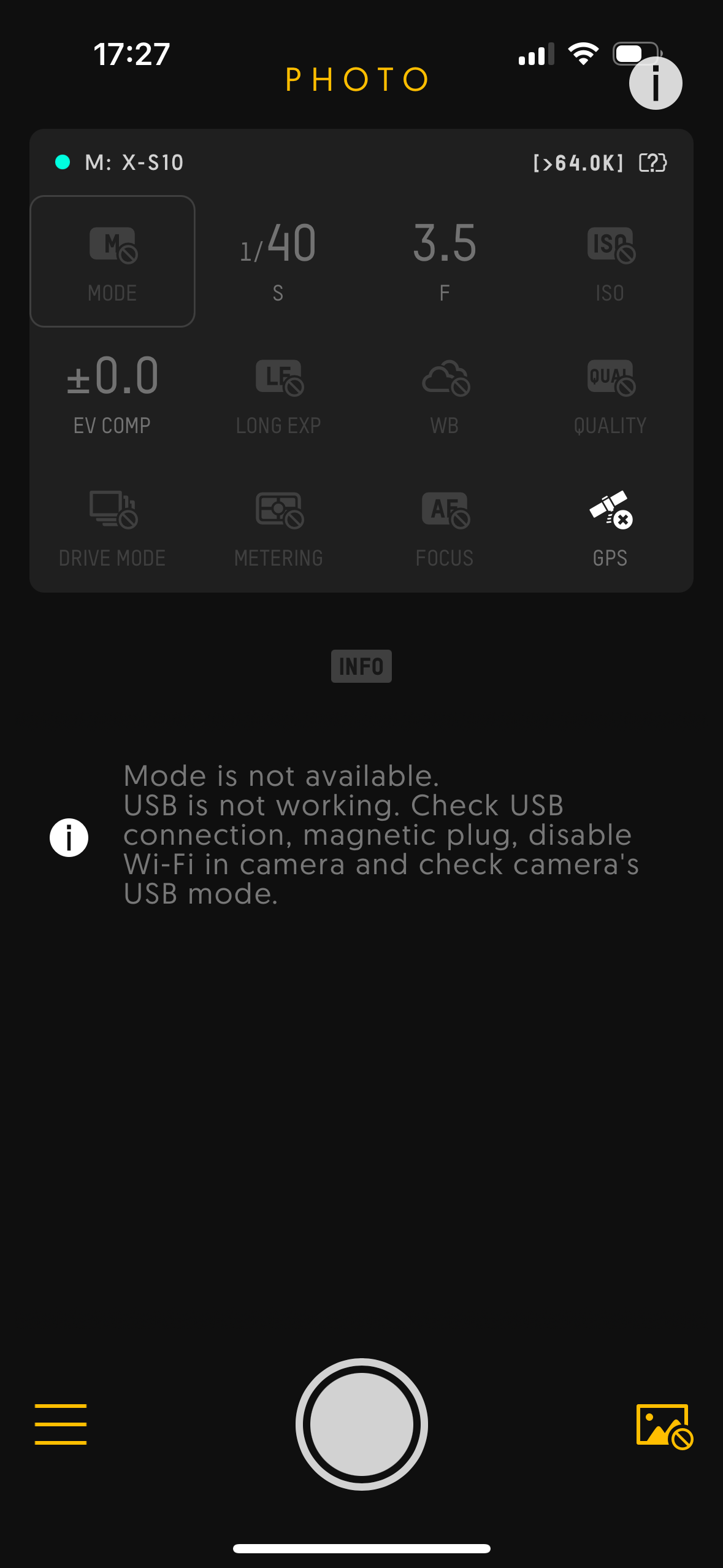Open EV COMP setting

point(113,394)
